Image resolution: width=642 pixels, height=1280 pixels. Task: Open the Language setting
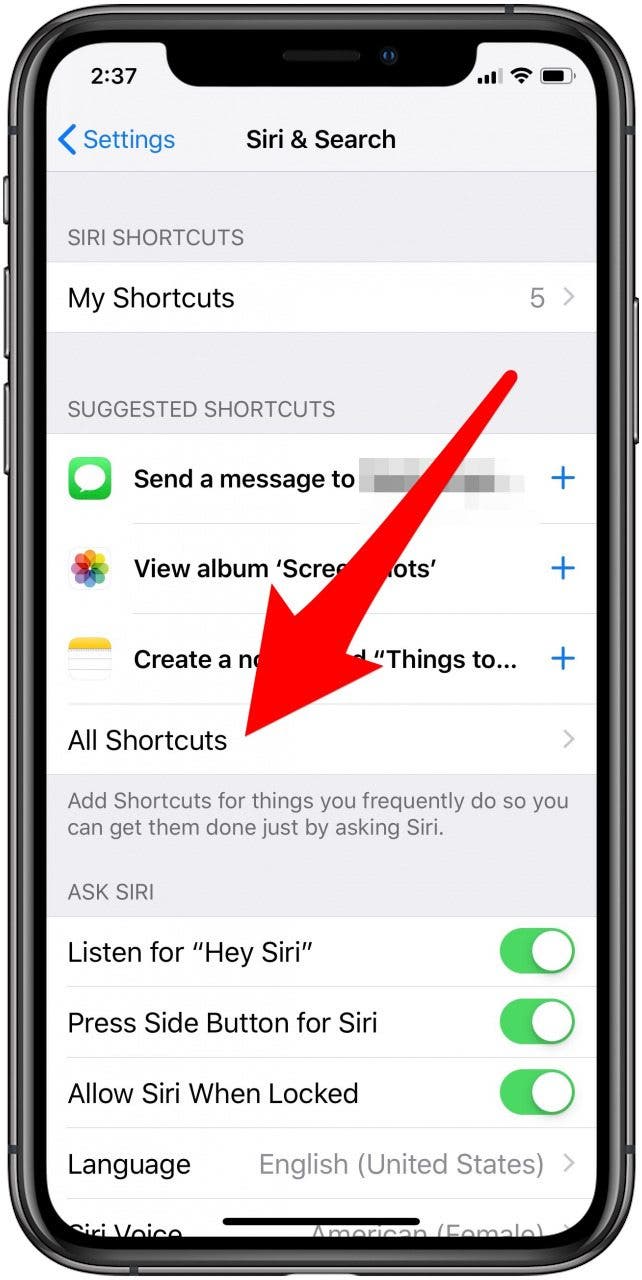pos(320,1164)
